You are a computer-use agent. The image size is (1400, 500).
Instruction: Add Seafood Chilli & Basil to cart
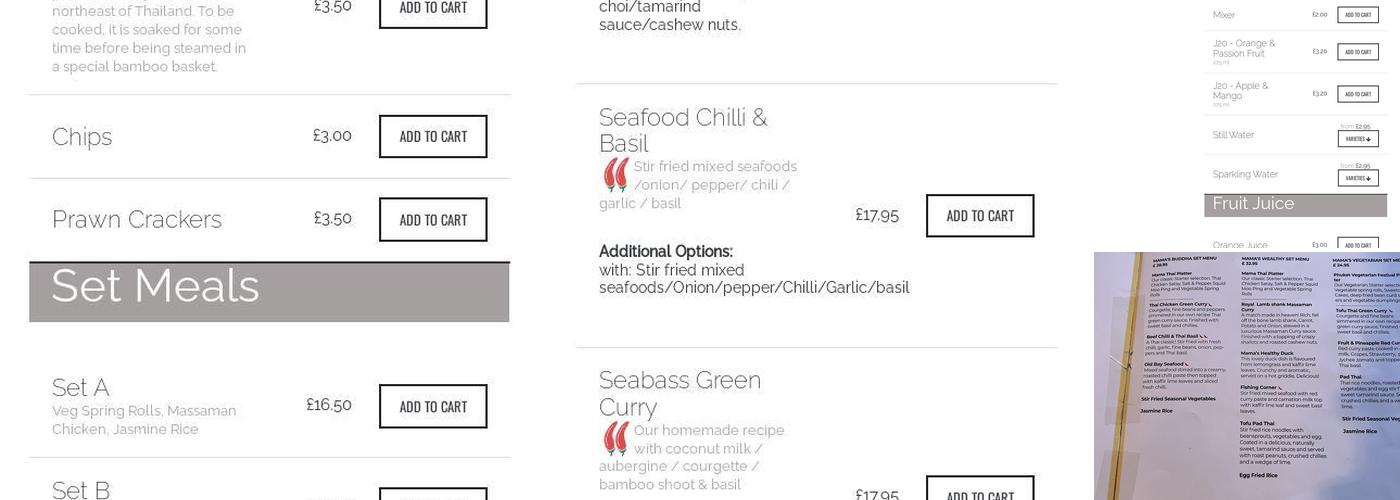[979, 216]
